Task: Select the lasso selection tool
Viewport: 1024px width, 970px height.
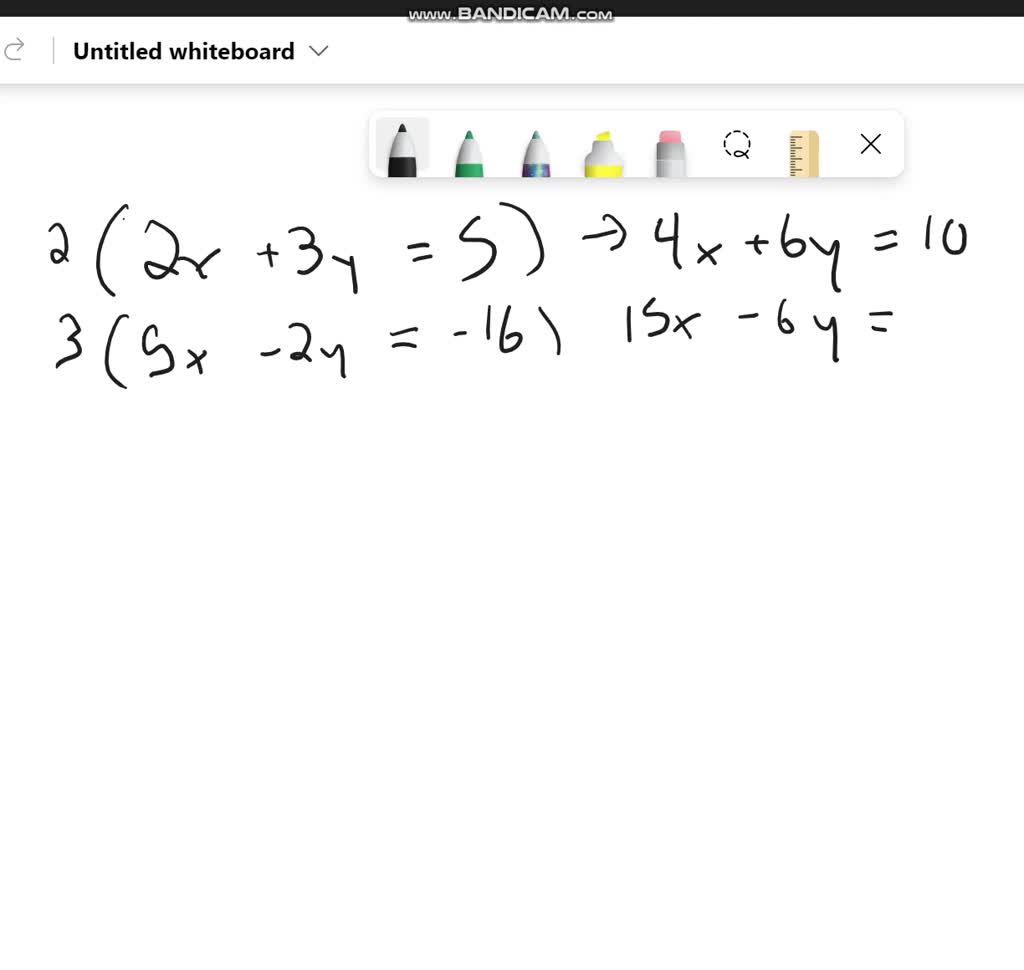Action: [x=737, y=145]
